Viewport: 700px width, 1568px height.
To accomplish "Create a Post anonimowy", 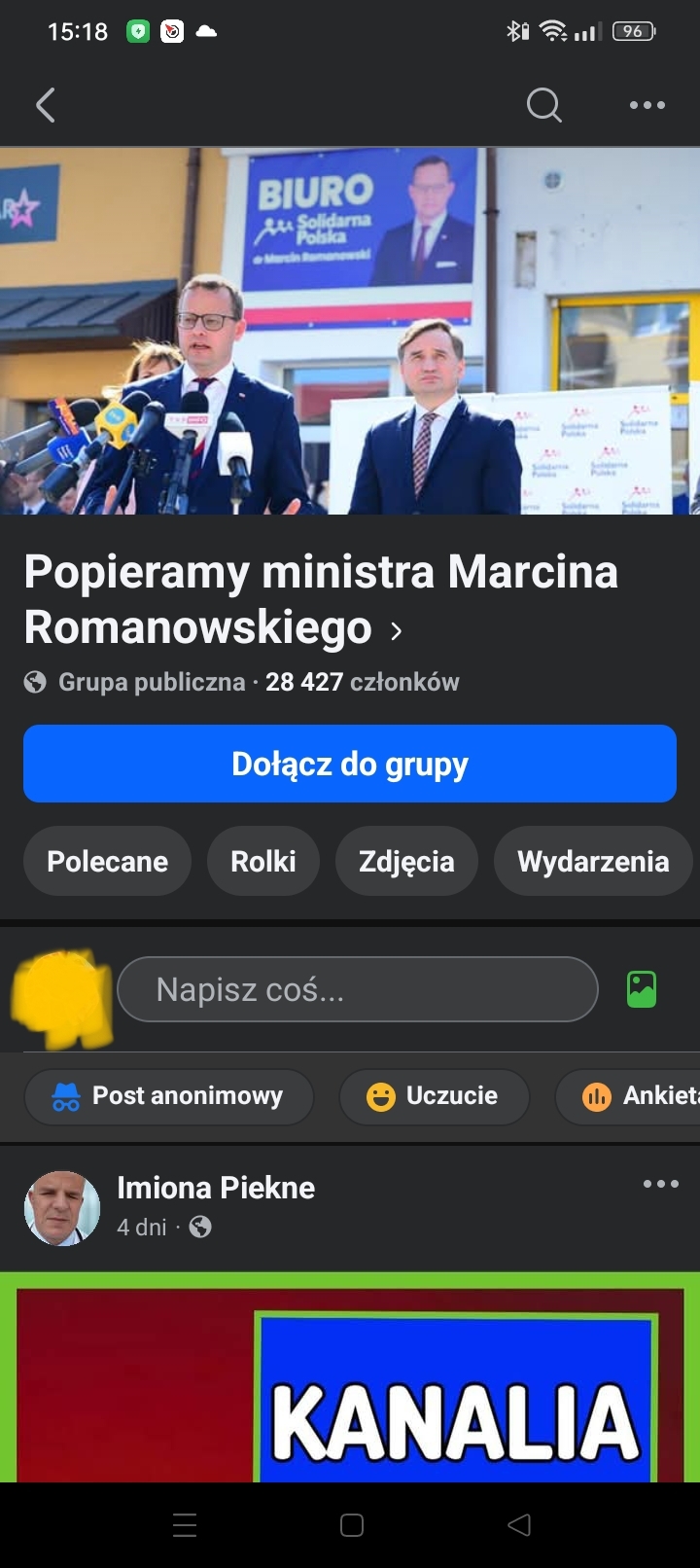I will coord(168,1096).
